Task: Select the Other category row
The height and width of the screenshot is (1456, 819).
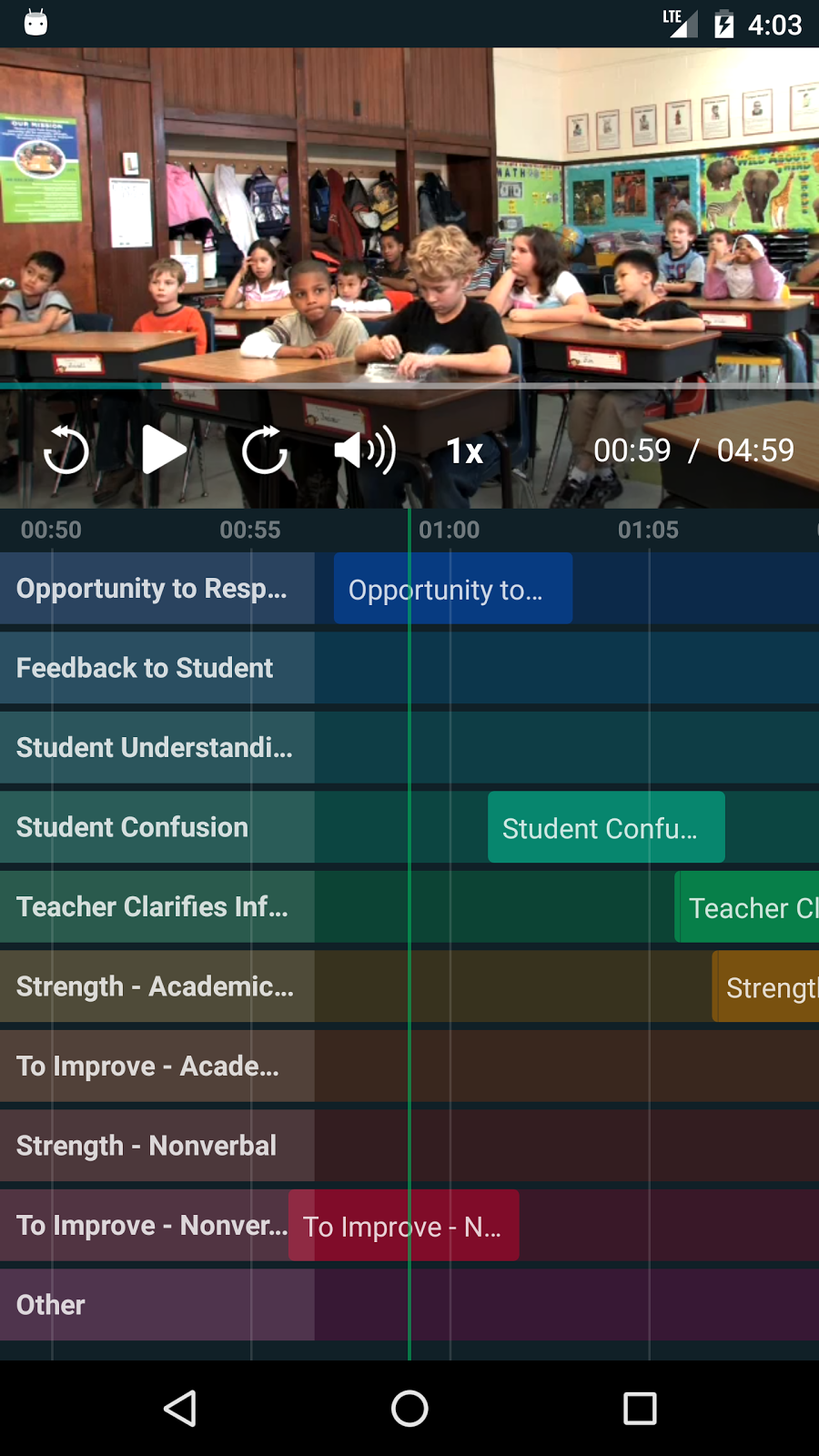Action: [x=157, y=1305]
